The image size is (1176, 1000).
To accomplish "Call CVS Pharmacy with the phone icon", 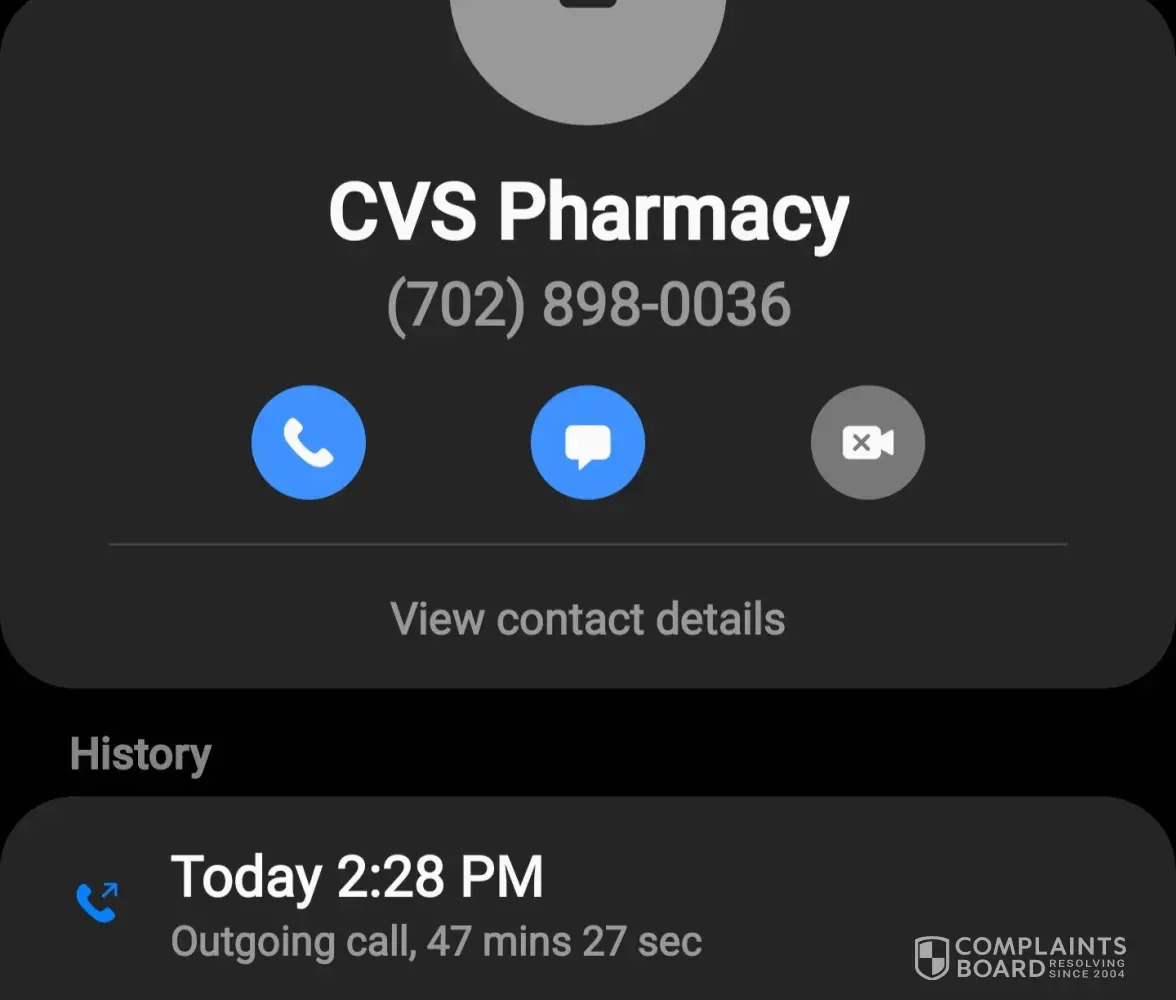I will coord(308,442).
